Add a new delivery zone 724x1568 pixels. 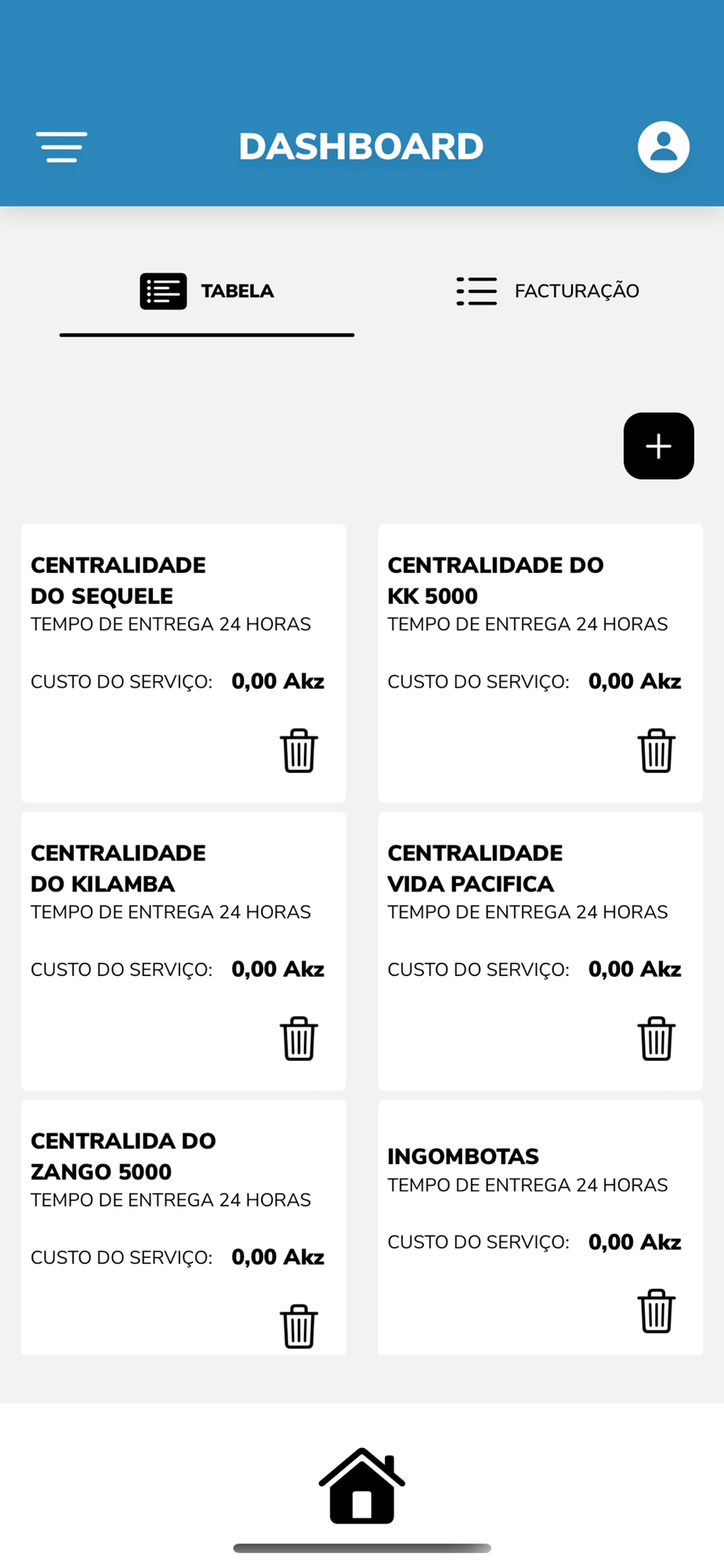click(x=658, y=446)
